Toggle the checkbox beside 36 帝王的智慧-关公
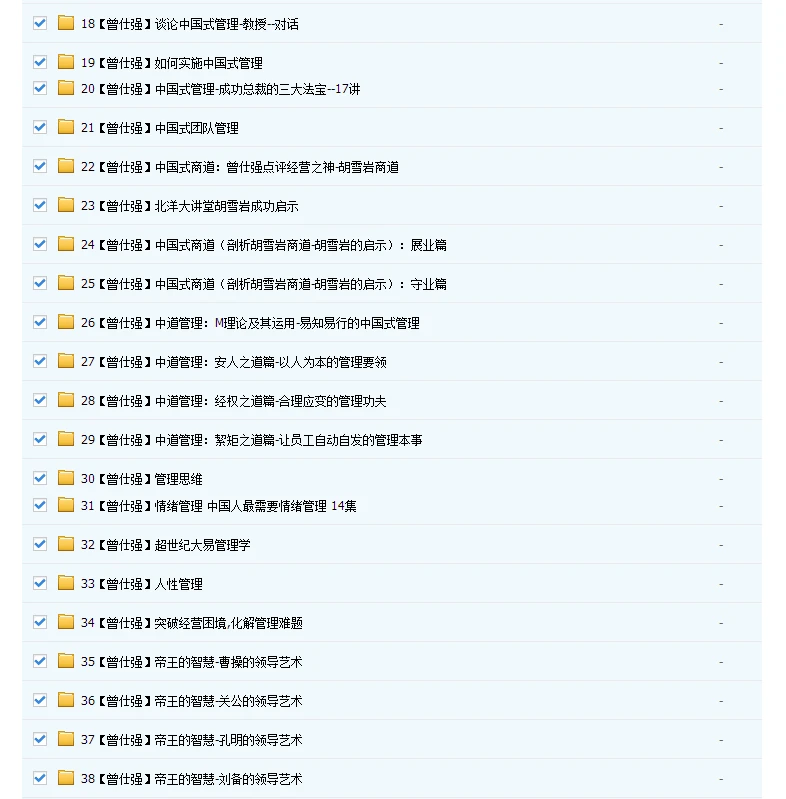This screenshot has width=786, height=799. coord(39,700)
